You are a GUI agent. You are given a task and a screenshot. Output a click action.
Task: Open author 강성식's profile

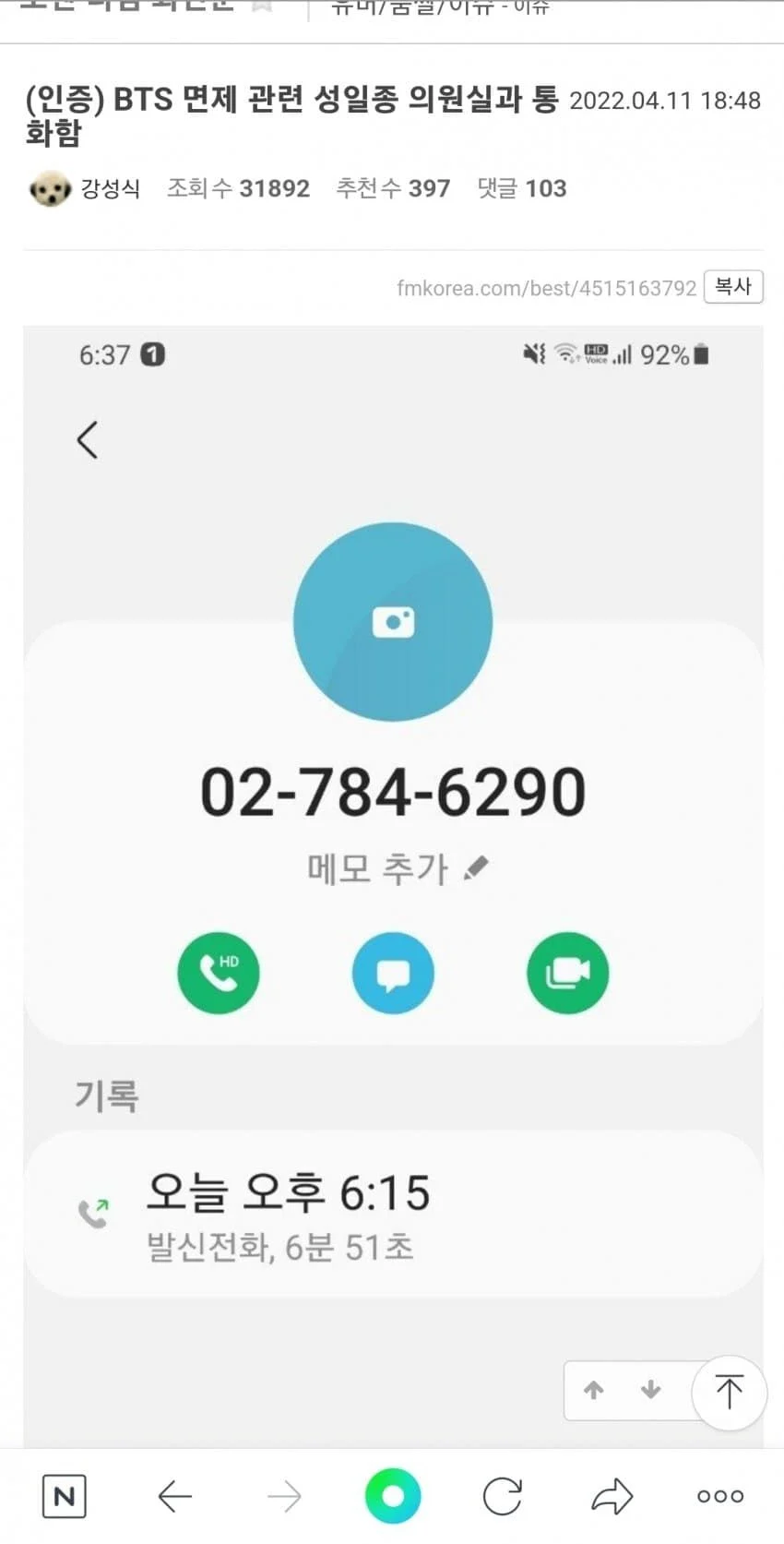110,188
